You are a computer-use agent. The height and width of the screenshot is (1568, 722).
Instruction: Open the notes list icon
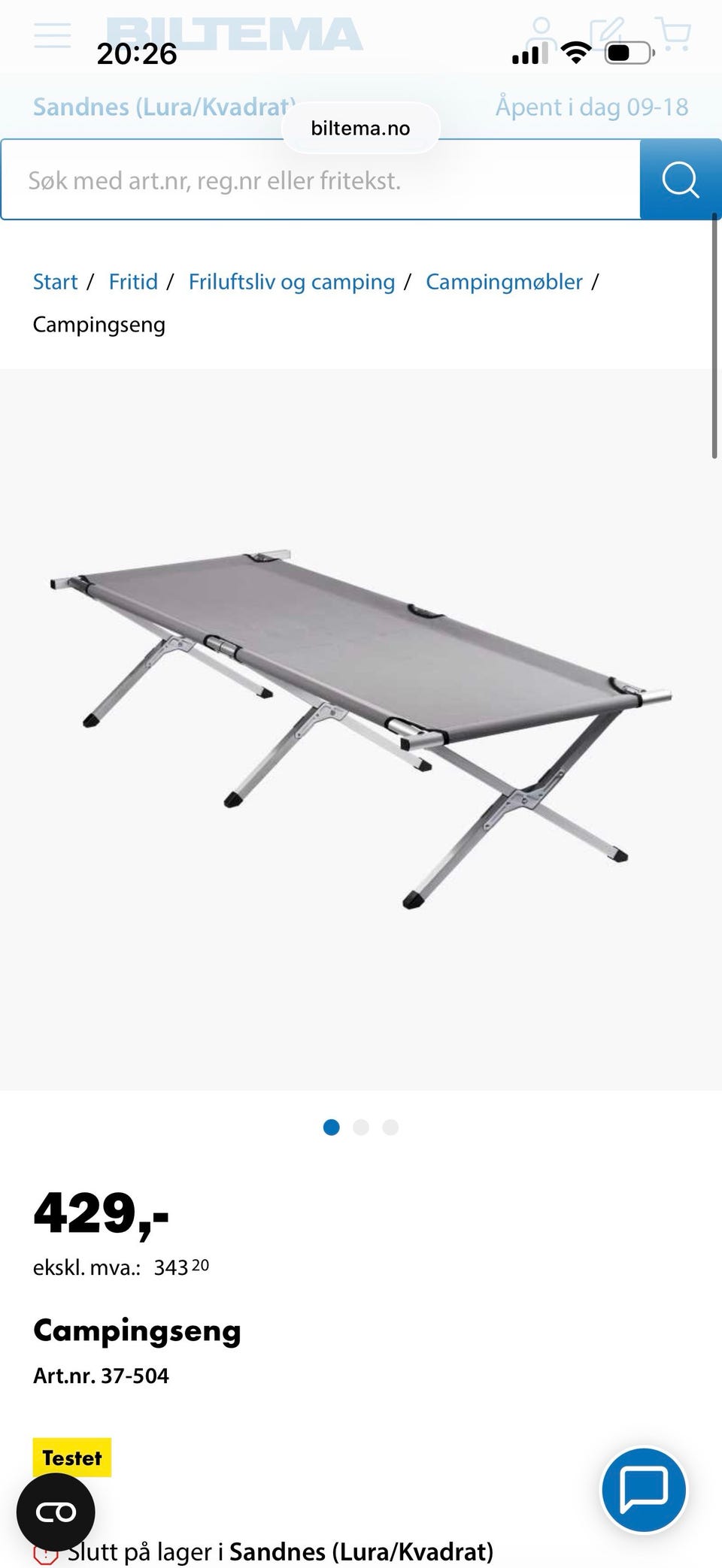coord(606,33)
